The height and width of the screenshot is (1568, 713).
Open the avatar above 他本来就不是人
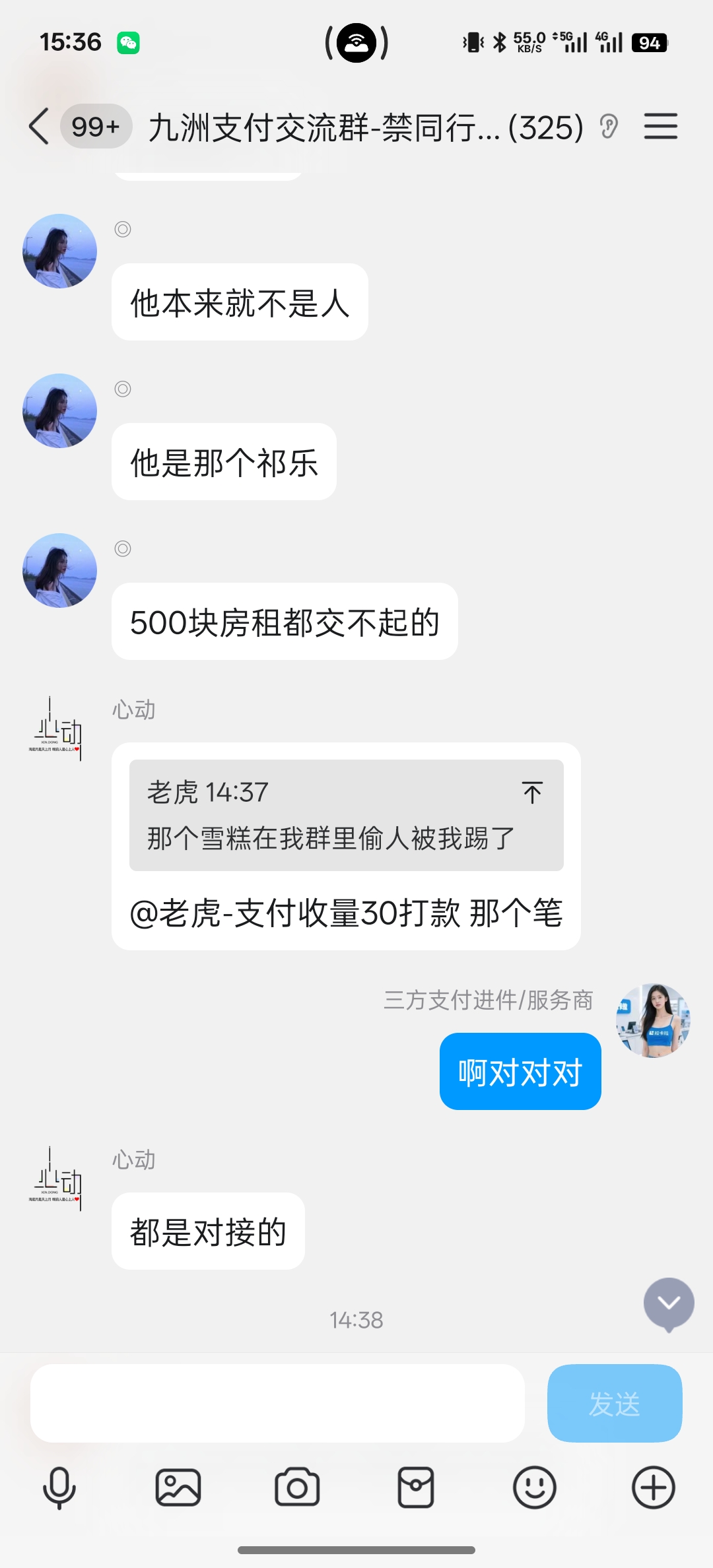[60, 251]
